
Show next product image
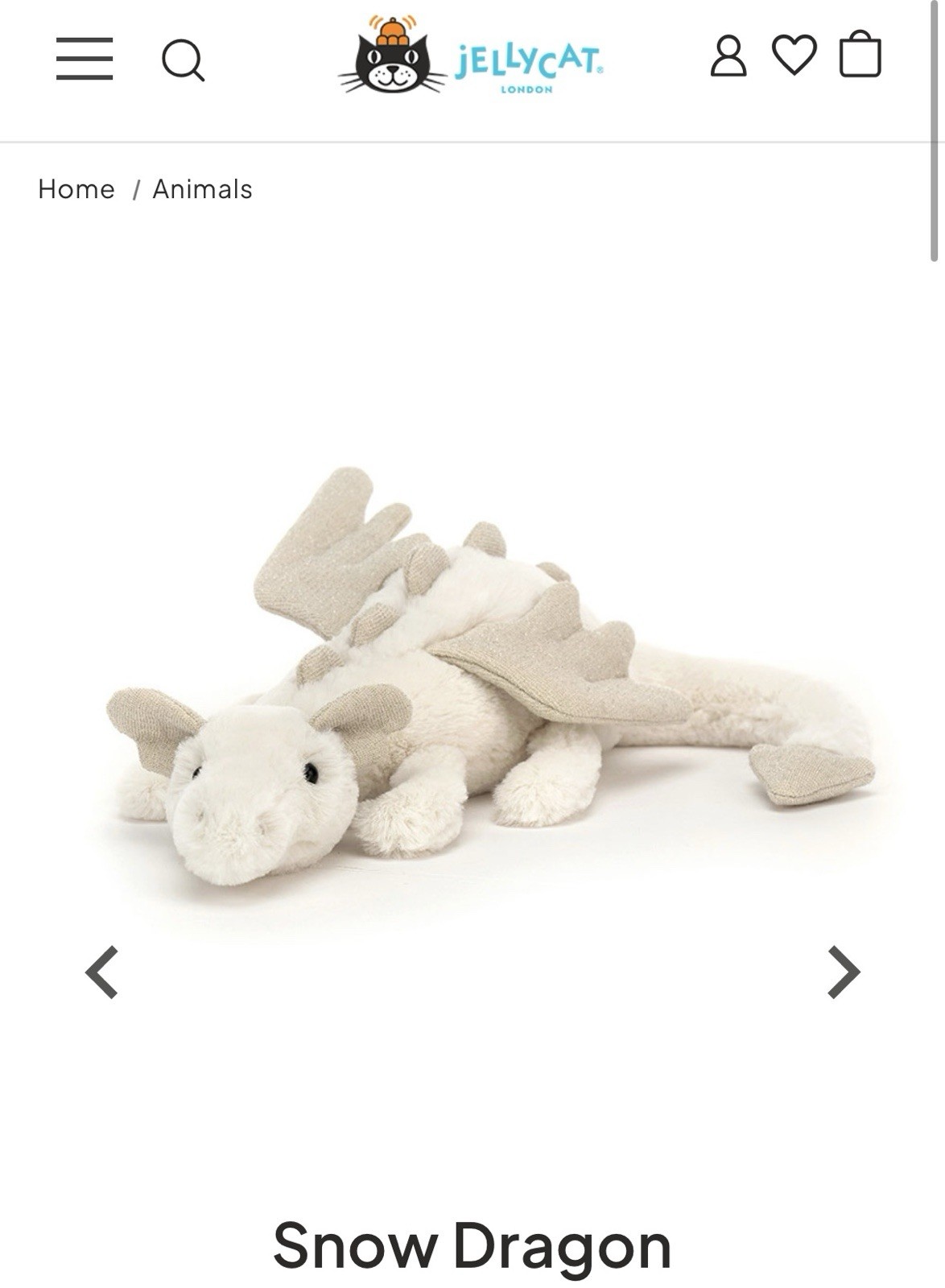tap(843, 972)
